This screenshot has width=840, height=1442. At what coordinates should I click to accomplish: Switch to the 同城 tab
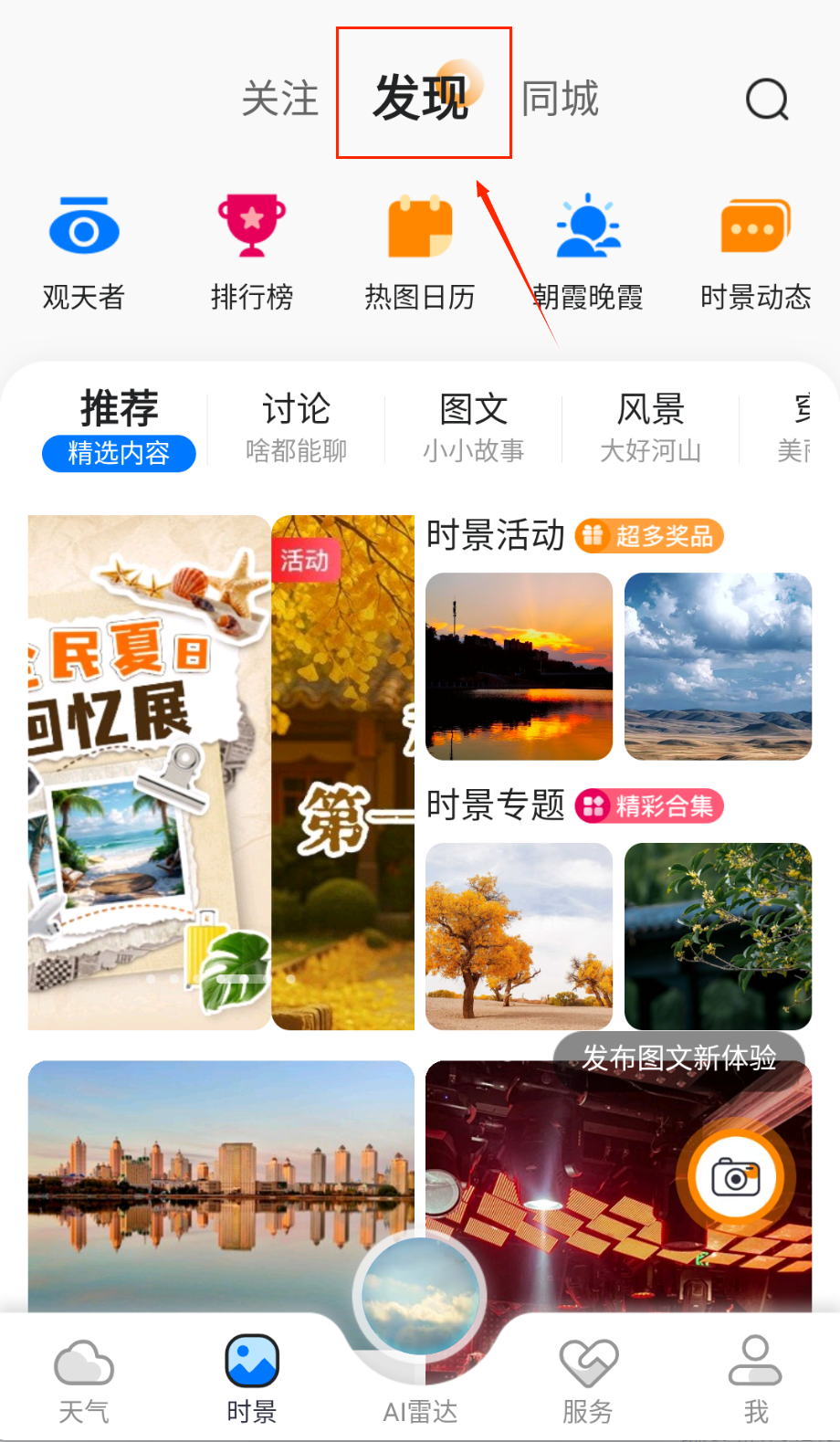click(560, 99)
